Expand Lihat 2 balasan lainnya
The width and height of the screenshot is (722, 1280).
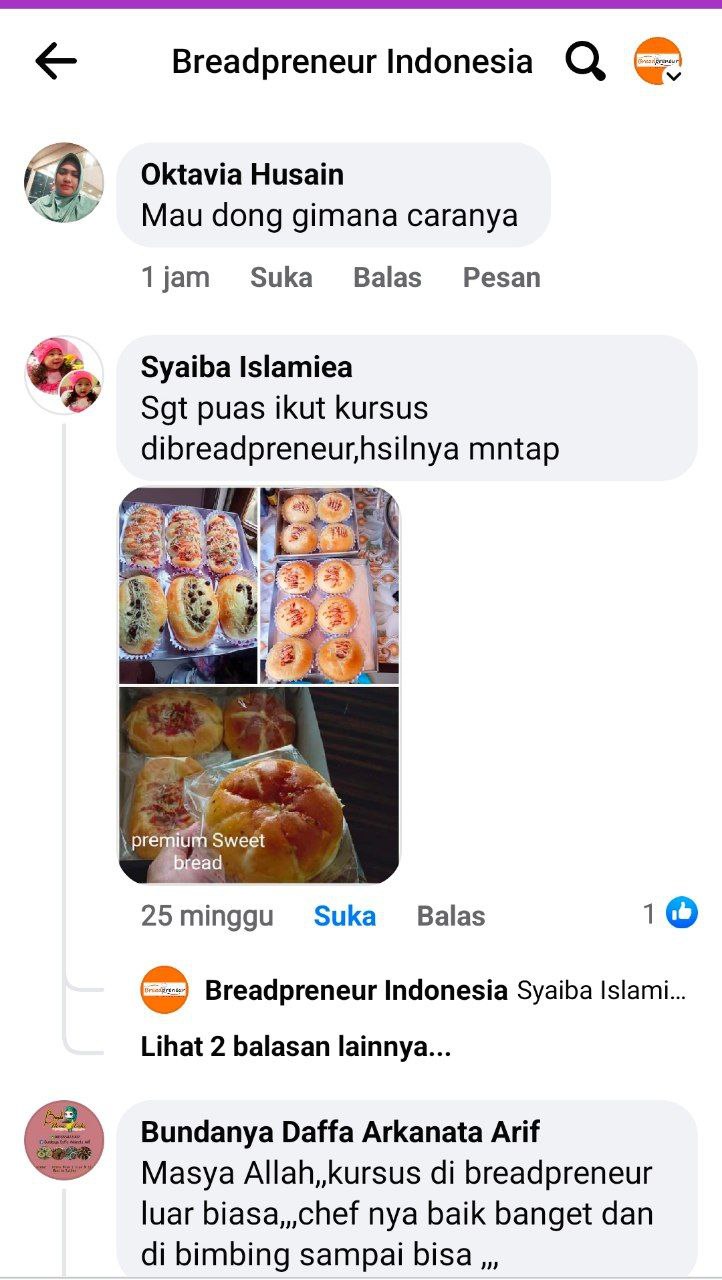coord(296,1047)
